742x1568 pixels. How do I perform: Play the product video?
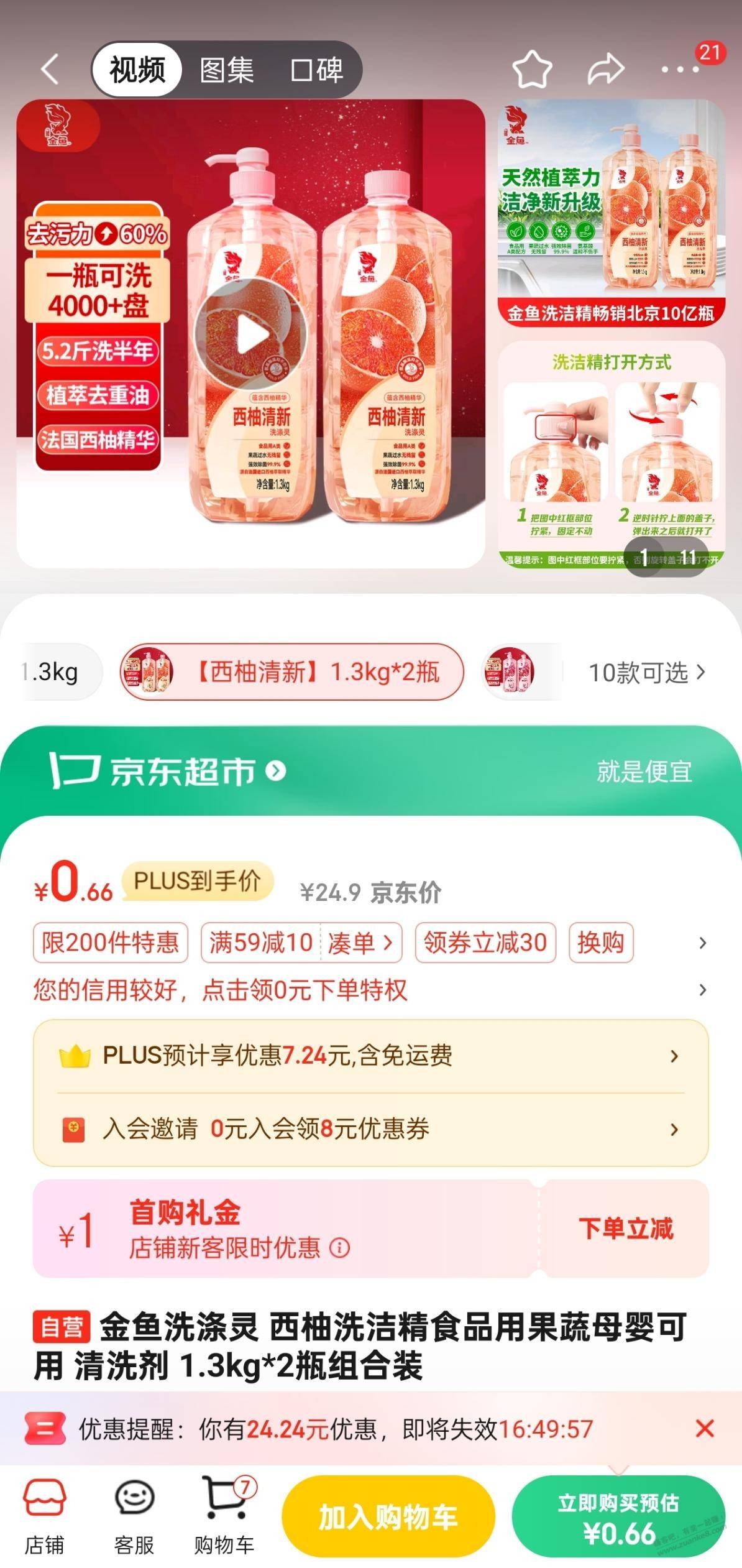tap(250, 334)
